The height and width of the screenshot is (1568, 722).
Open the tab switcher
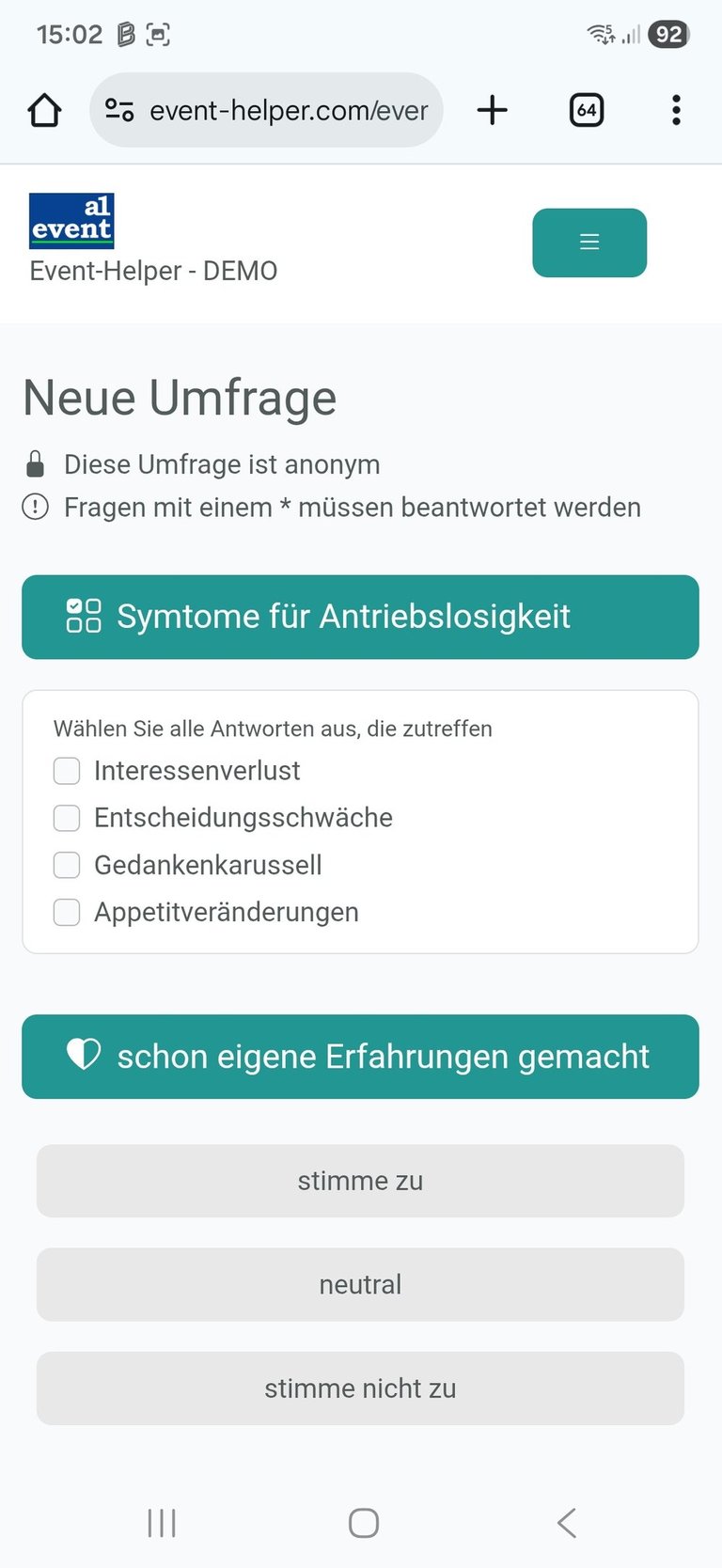pos(587,111)
